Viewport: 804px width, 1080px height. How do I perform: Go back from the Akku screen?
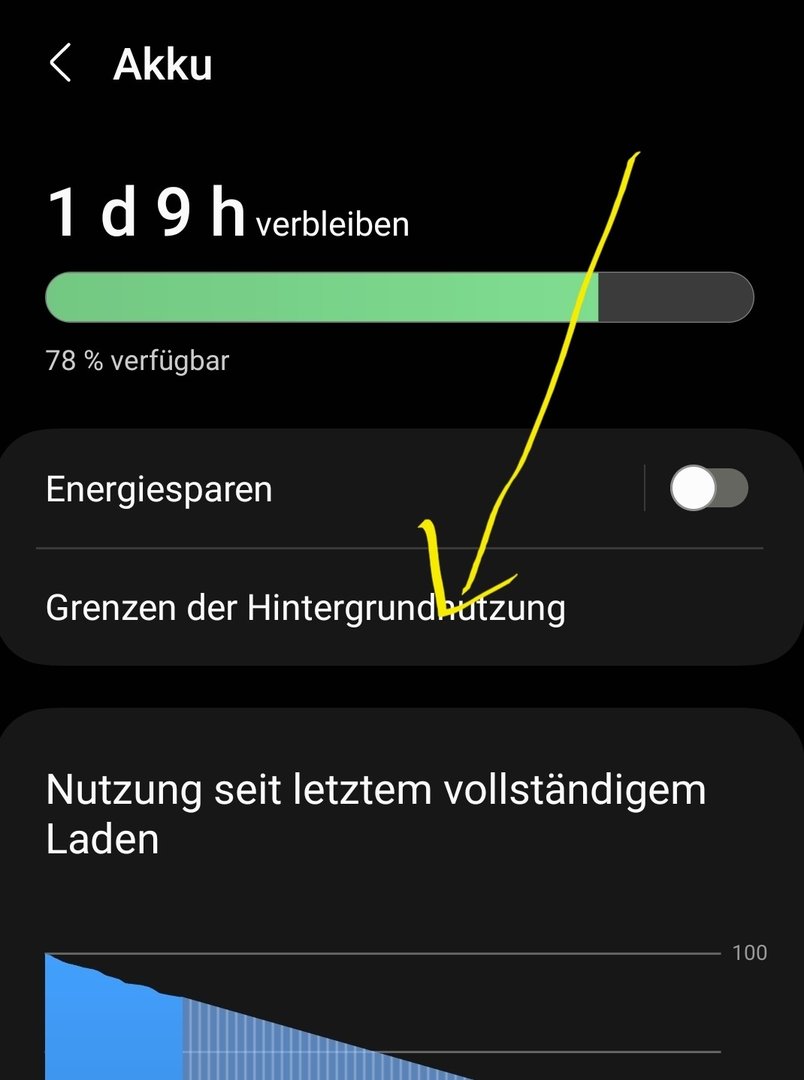pyautogui.click(x=60, y=64)
